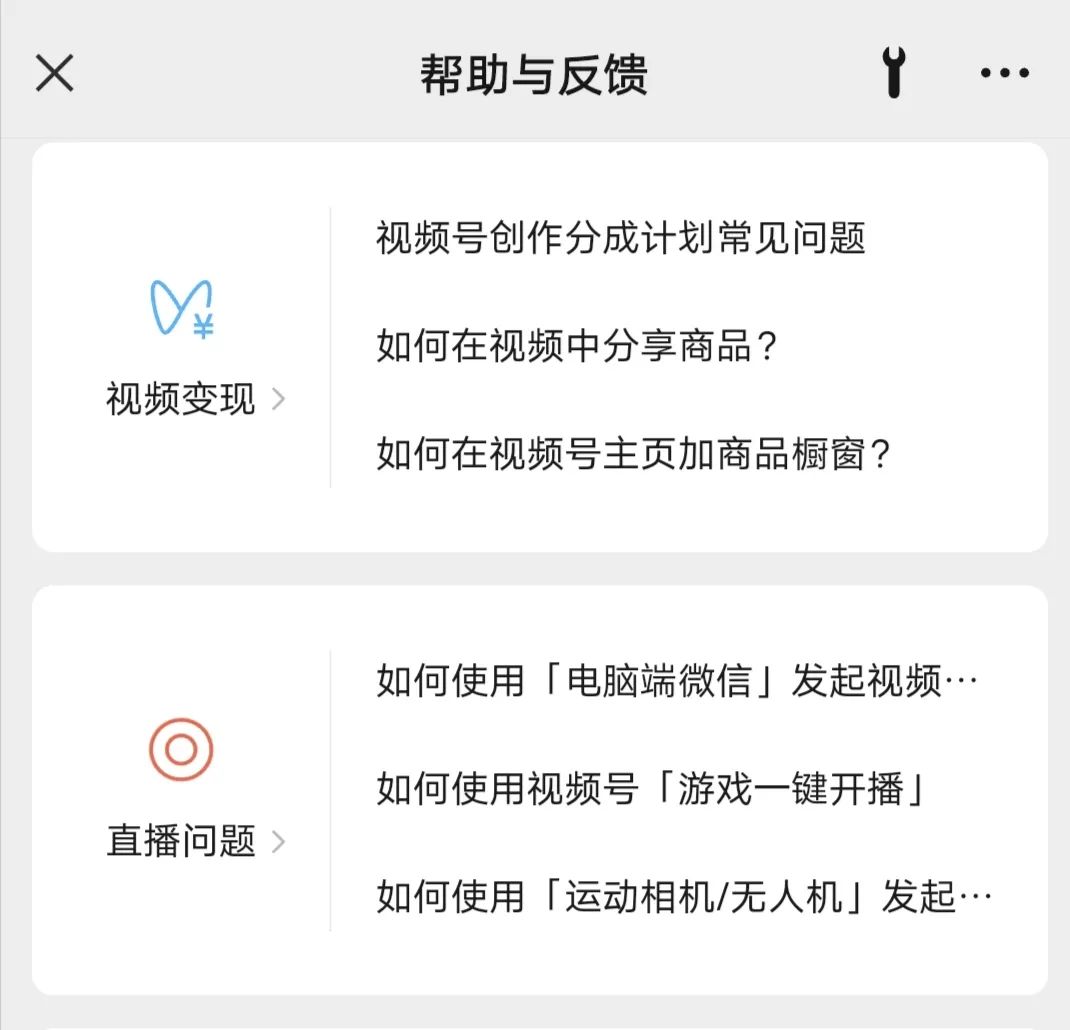1070x1030 pixels.
Task: Open 视频号创作分成计划常见问题
Action: coord(620,238)
